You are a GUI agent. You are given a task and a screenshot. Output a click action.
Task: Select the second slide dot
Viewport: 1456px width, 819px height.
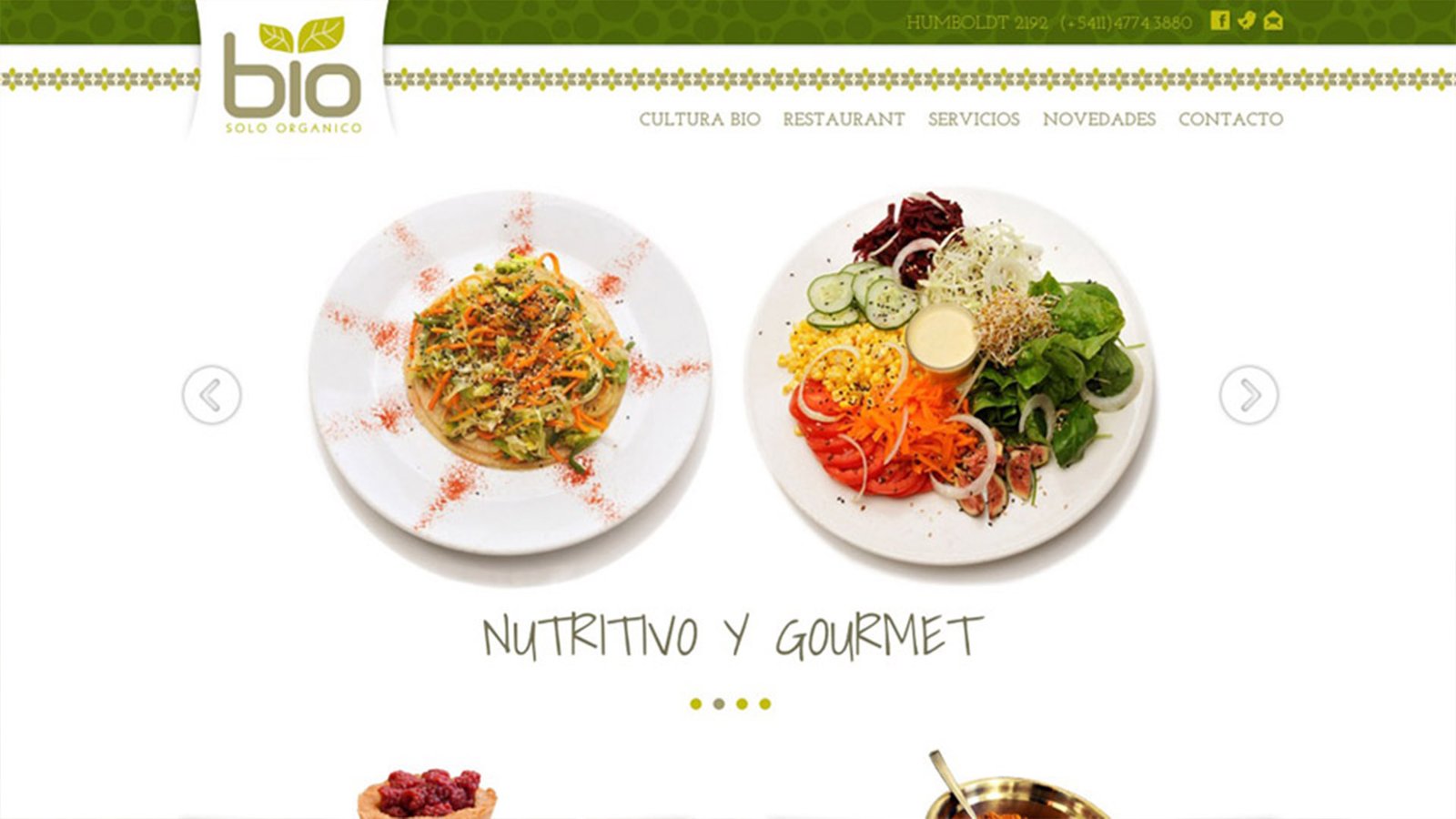pyautogui.click(x=719, y=703)
